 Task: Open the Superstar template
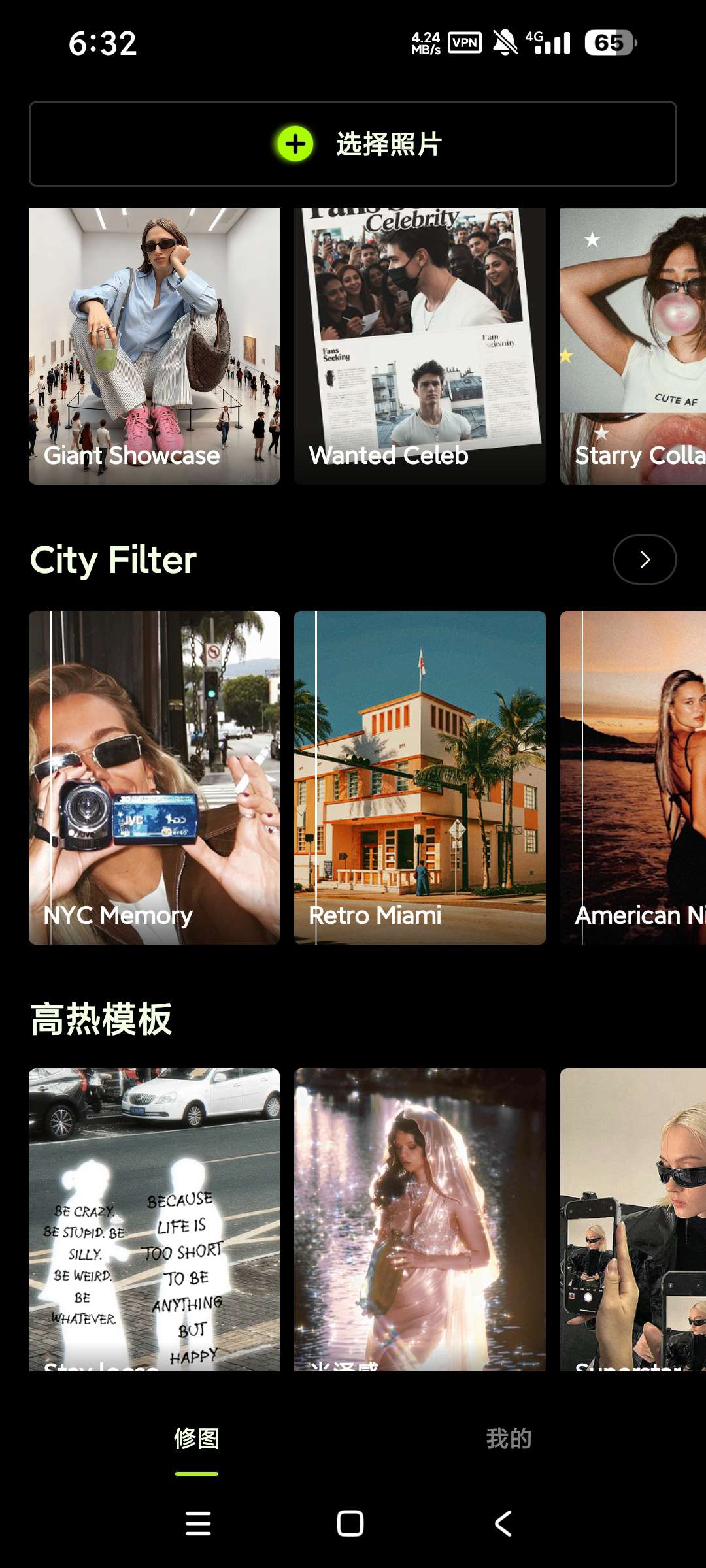(633, 1219)
